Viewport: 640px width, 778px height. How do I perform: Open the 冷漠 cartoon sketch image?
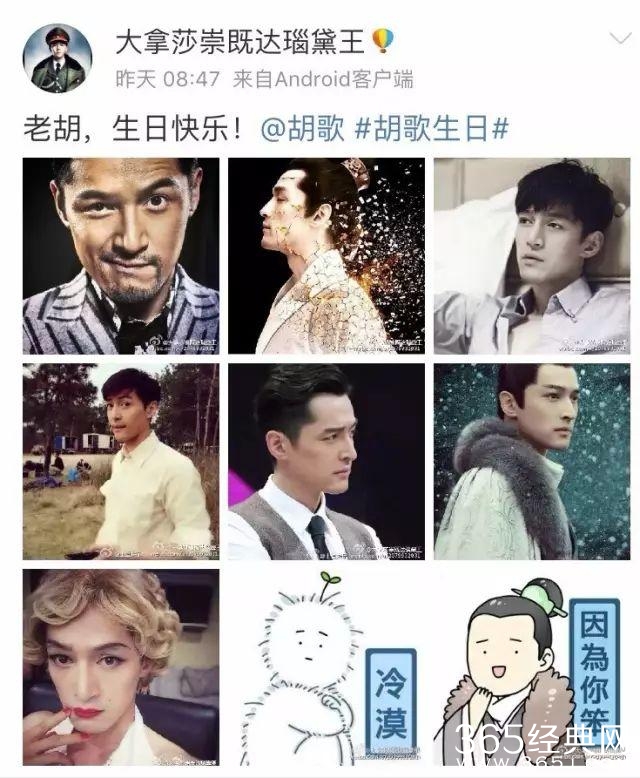[326, 666]
